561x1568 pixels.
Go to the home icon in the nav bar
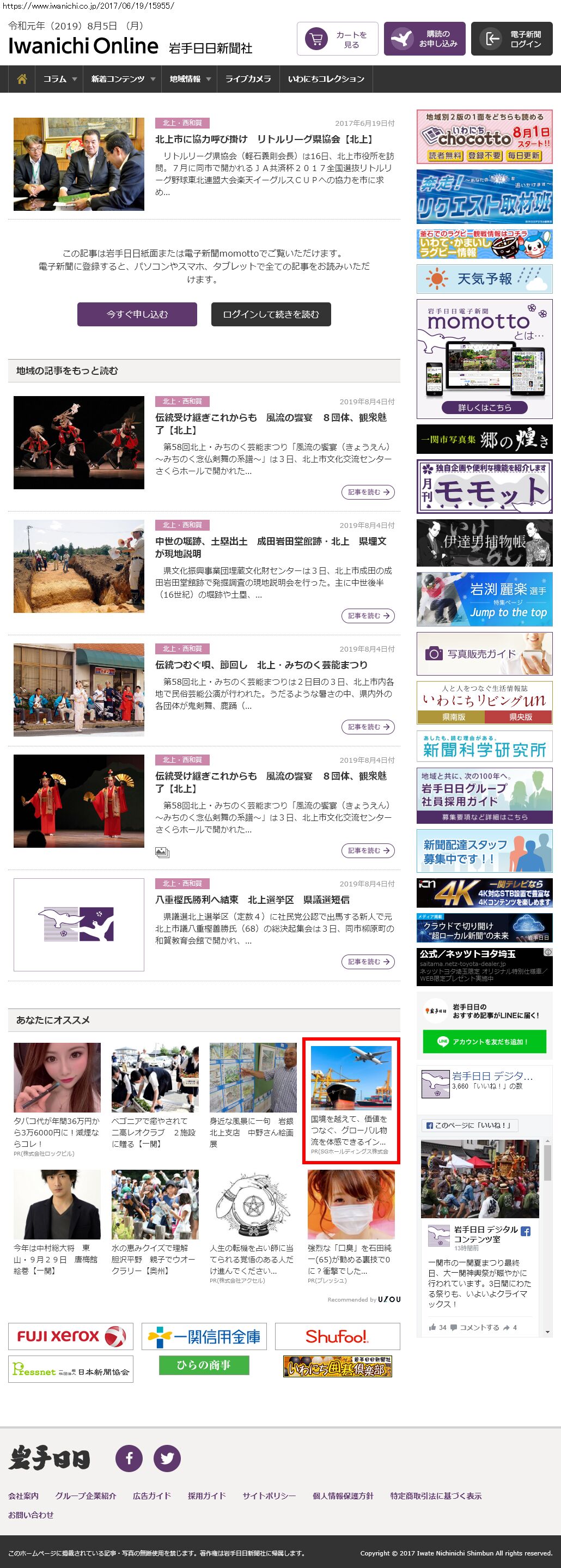(22, 78)
